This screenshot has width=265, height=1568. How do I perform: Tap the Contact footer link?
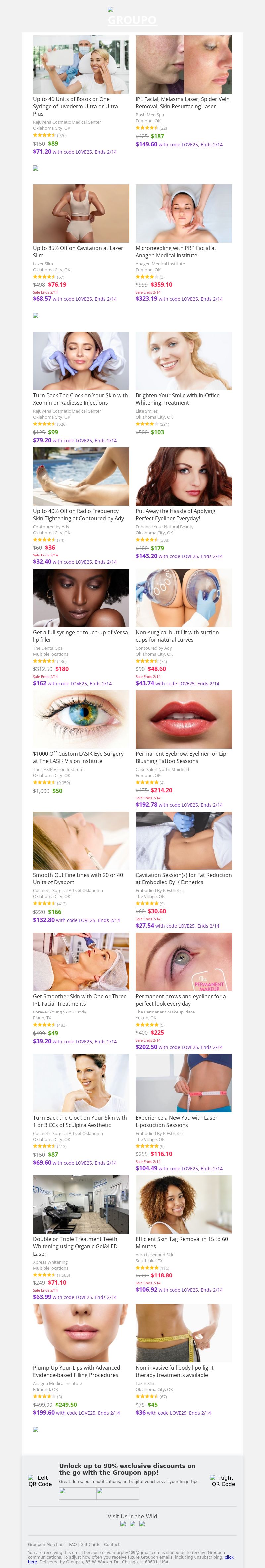[112, 1544]
